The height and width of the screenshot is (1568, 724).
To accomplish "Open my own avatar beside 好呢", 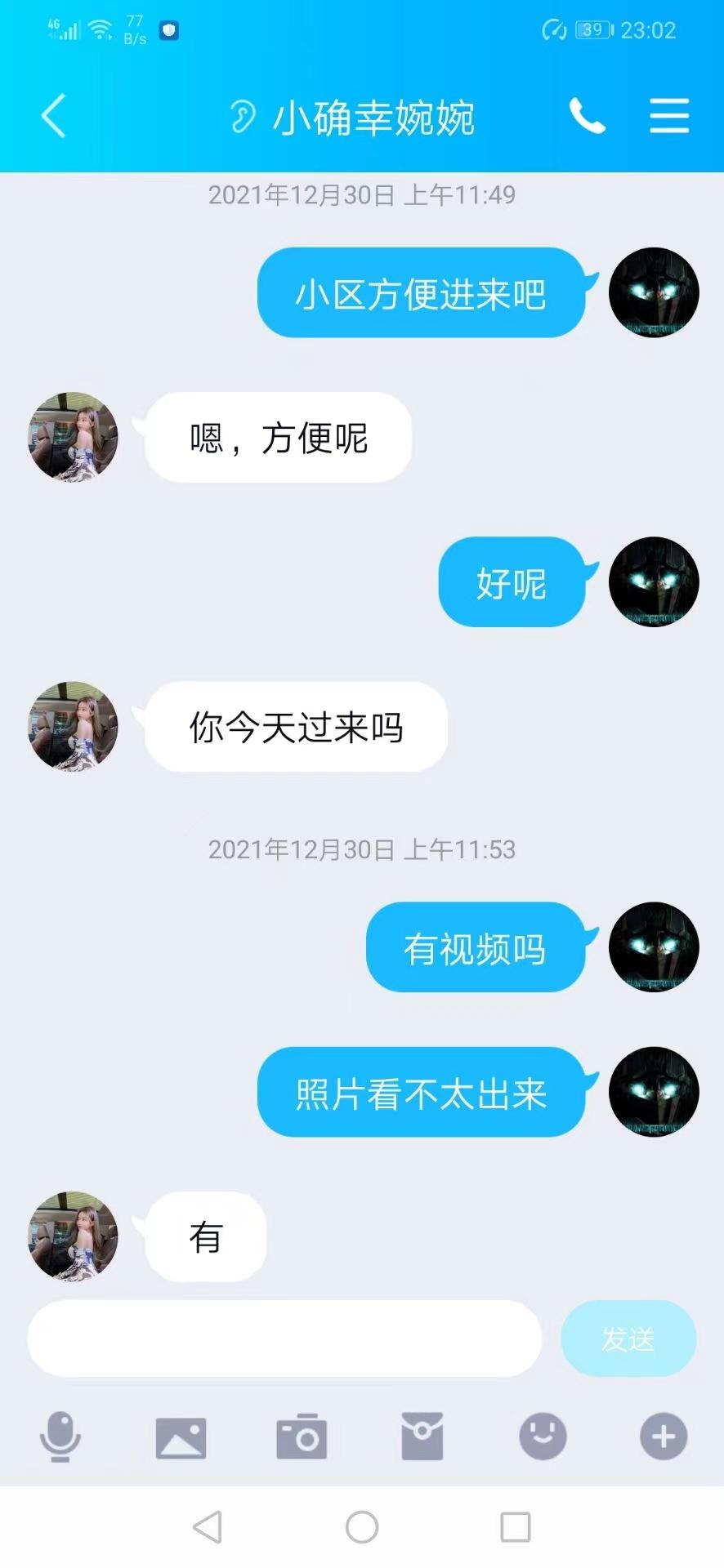I will [654, 582].
